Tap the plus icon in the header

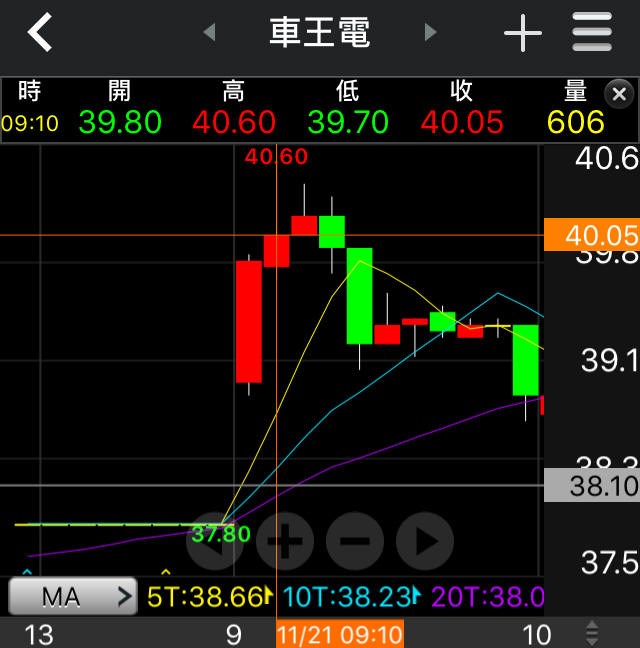click(x=522, y=34)
